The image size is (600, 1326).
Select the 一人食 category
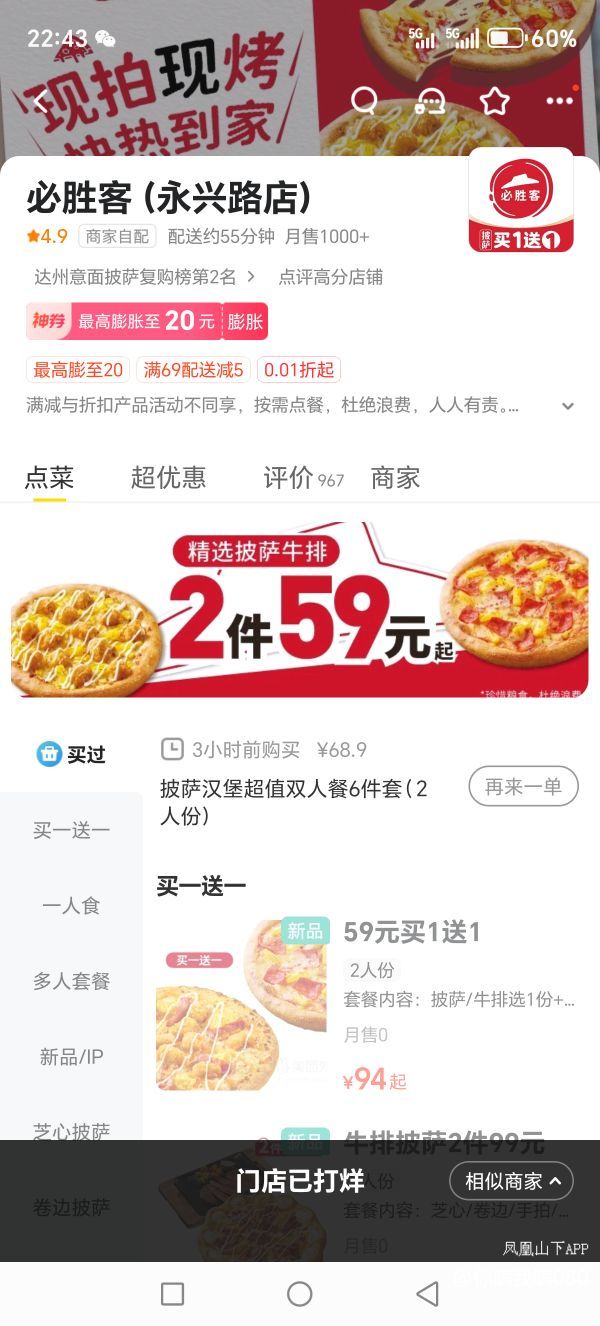point(71,906)
